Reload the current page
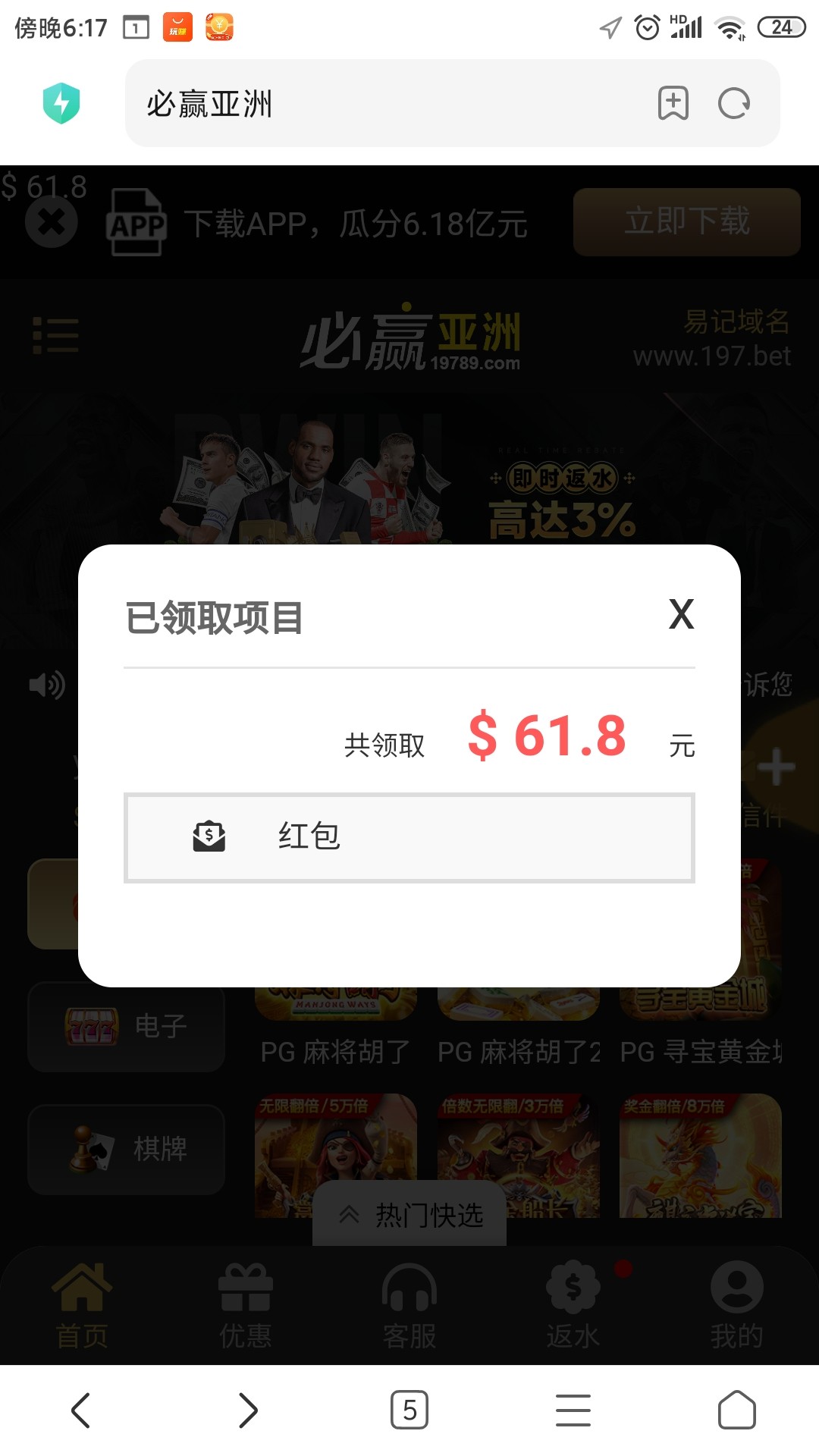Viewport: 819px width, 1456px height. pyautogui.click(x=733, y=104)
